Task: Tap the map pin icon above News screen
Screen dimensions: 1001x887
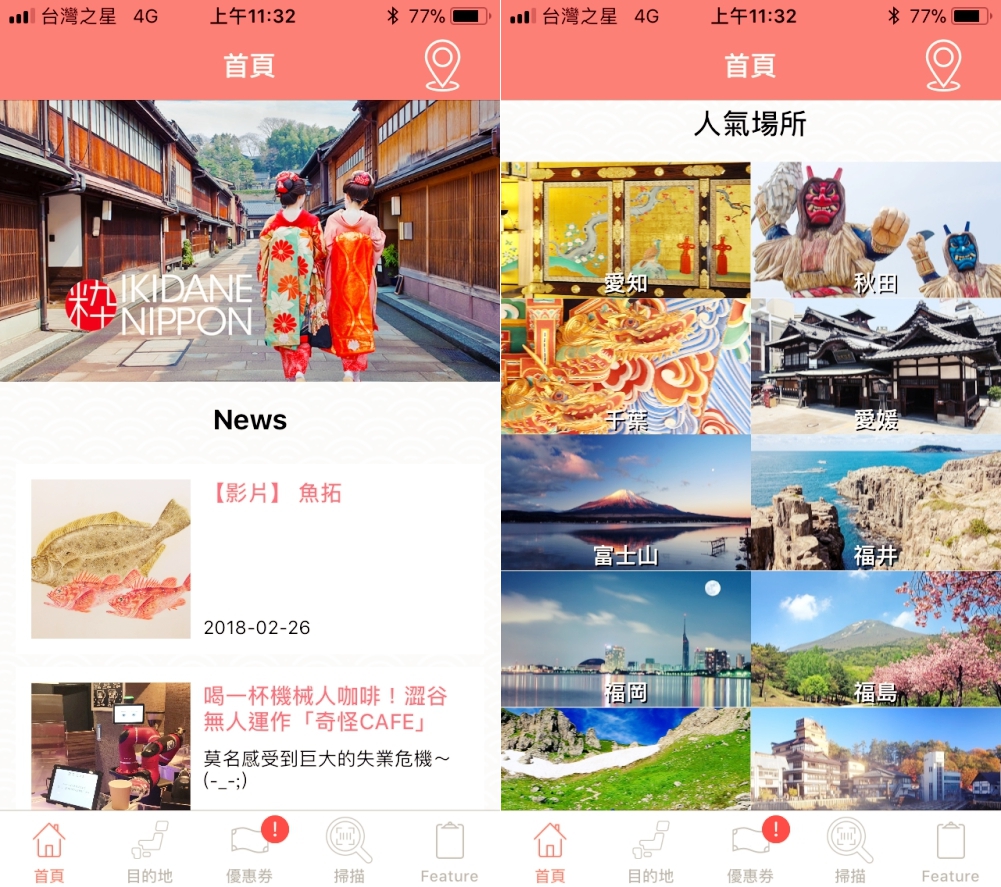Action: point(442,66)
